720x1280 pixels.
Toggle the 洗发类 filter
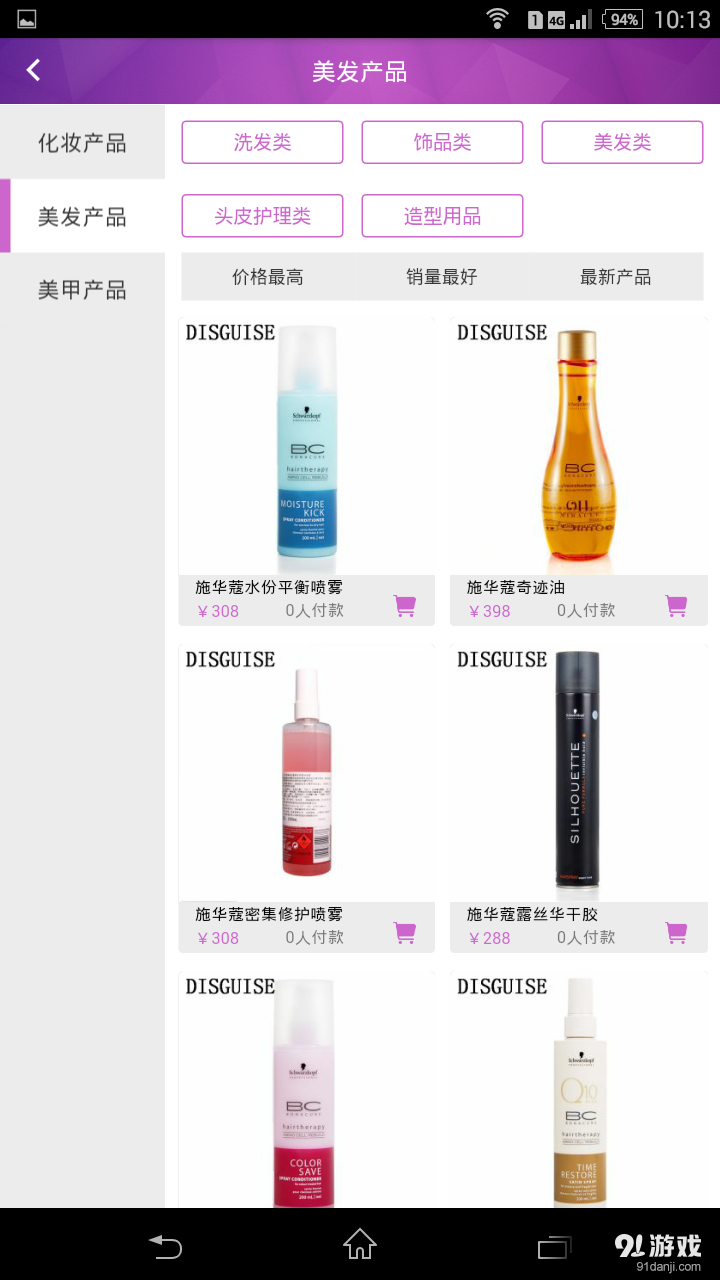pos(262,142)
